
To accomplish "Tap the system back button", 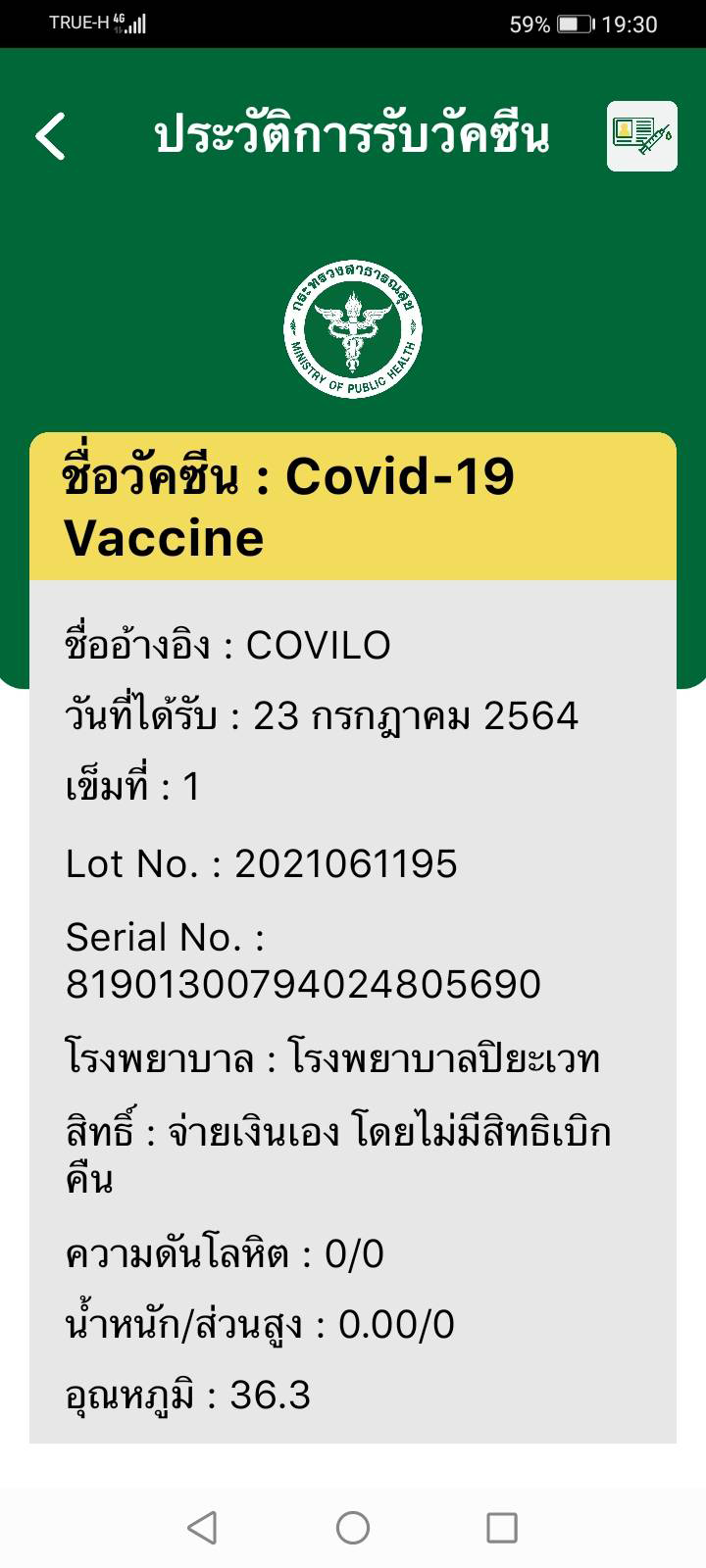I will pyautogui.click(x=202, y=1527).
